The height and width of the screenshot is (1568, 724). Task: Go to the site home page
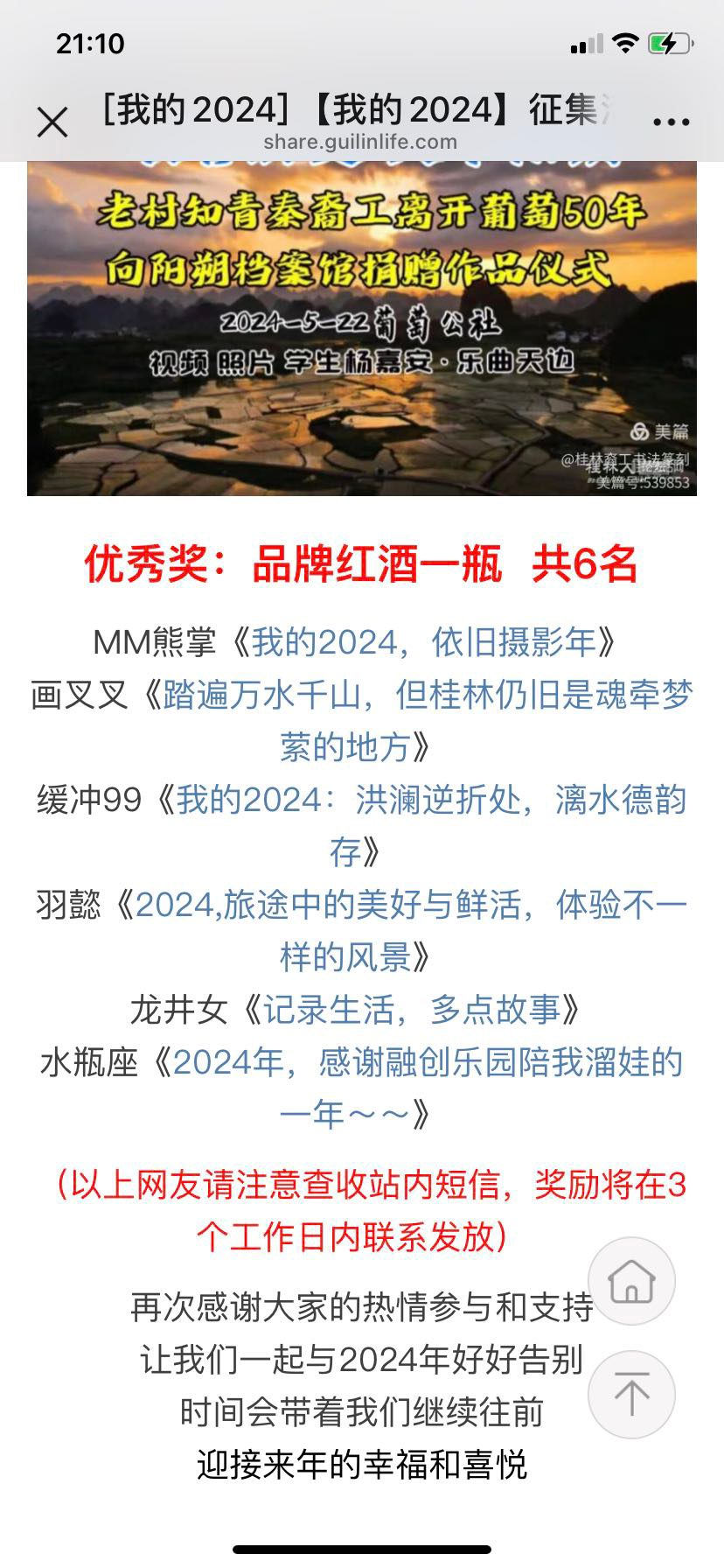(x=631, y=1281)
